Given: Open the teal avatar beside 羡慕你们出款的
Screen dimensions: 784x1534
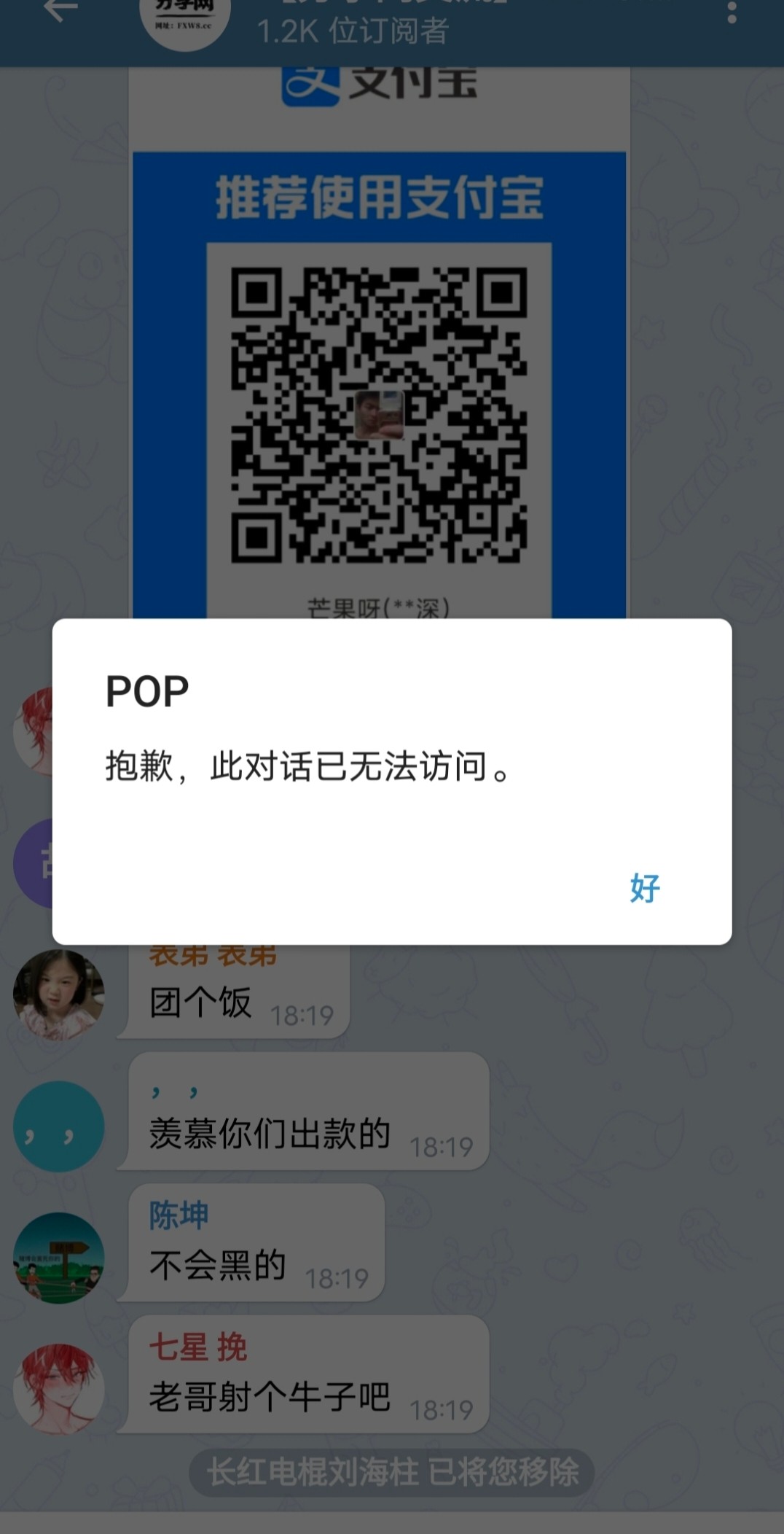Looking at the screenshot, I should tap(59, 1126).
